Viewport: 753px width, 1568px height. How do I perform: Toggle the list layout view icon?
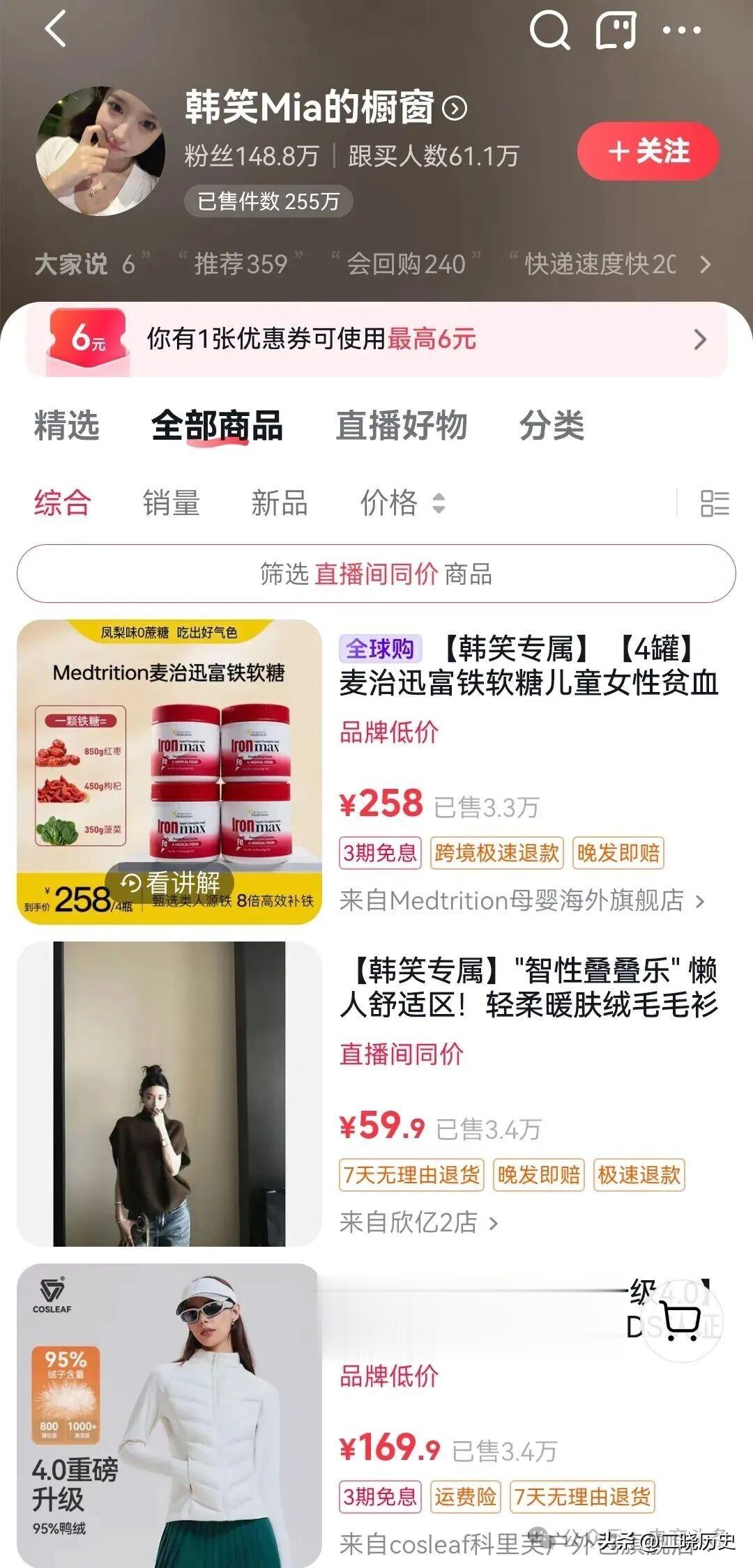pos(715,503)
